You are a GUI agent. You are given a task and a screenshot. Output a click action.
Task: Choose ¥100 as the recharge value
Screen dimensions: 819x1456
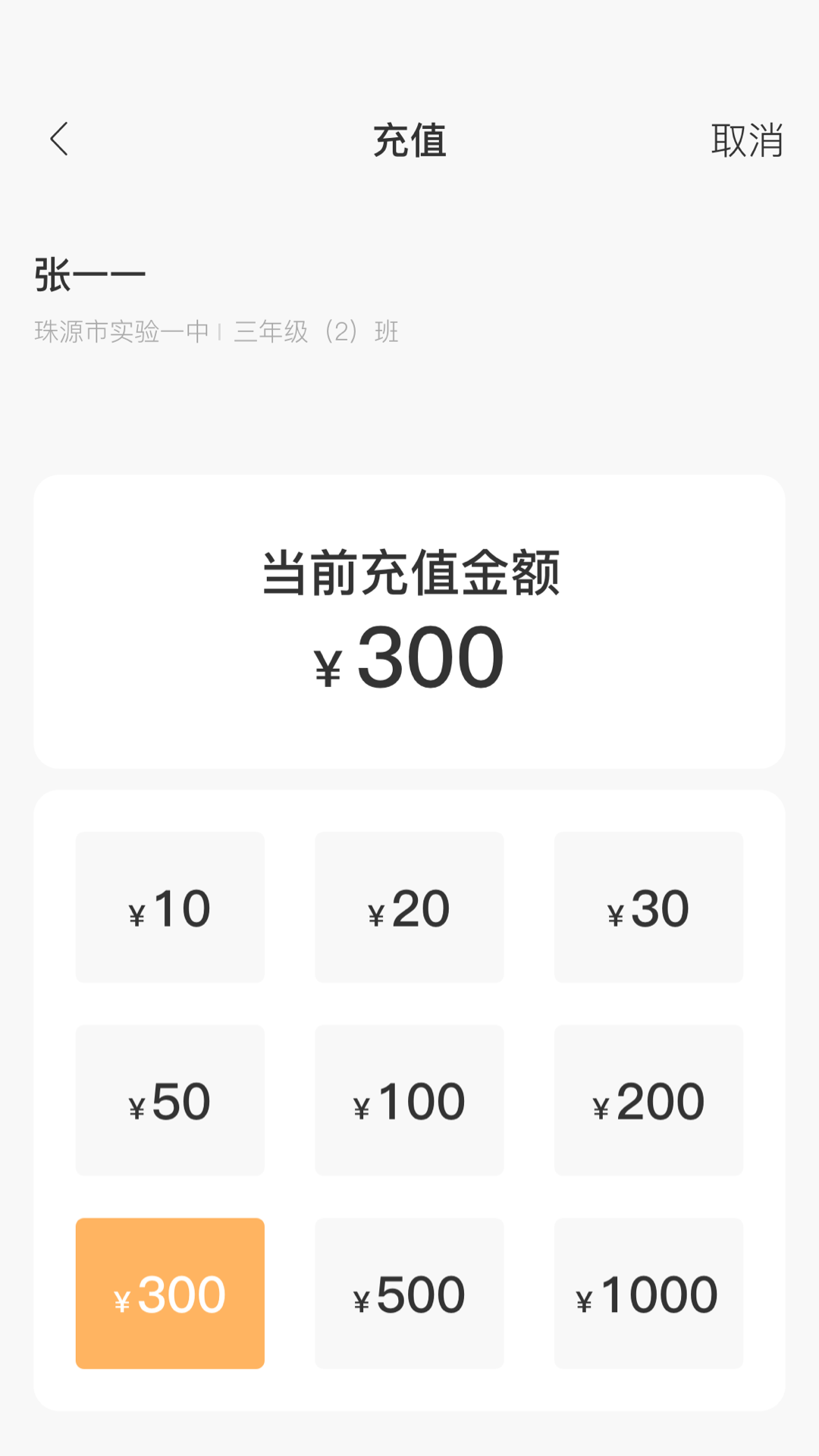tap(409, 1100)
